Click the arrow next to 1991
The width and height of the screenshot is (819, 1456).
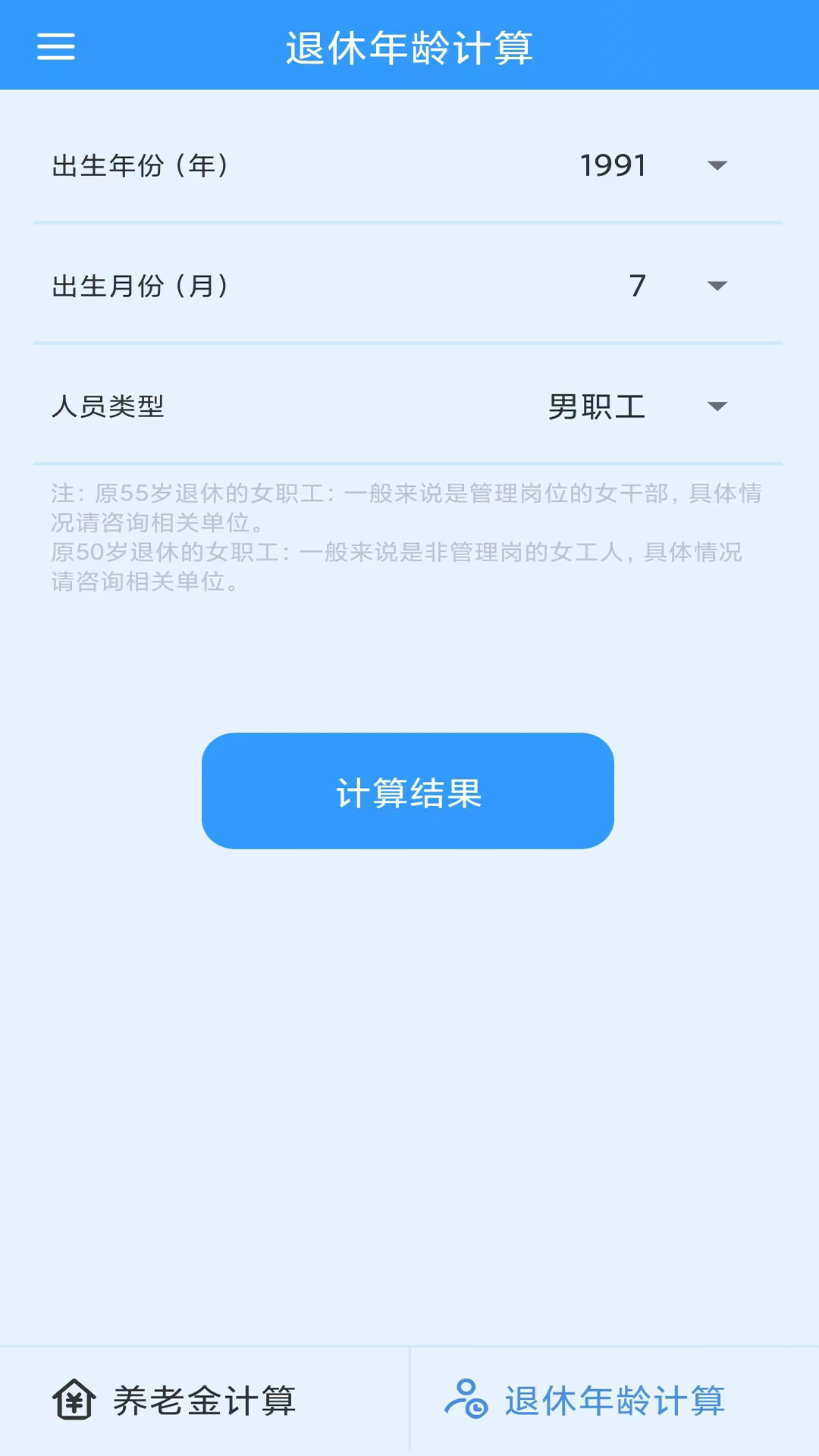[x=717, y=165]
